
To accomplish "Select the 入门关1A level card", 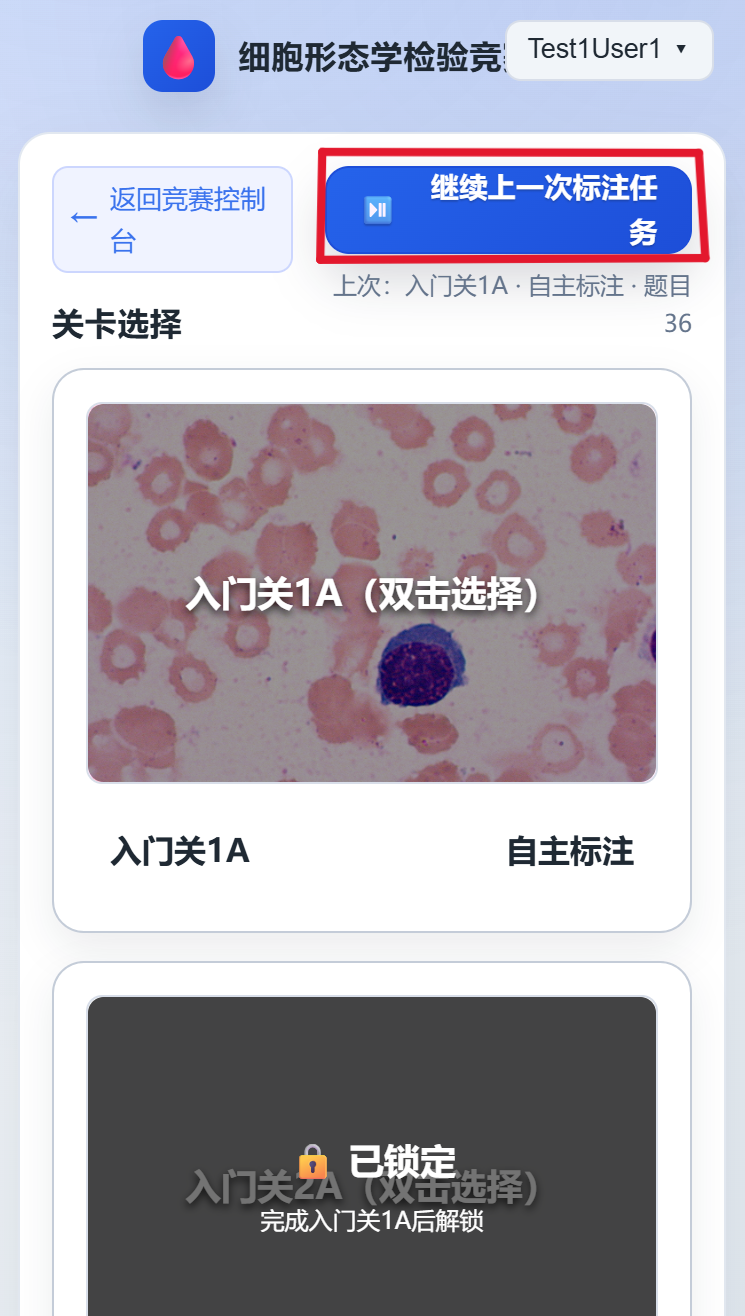I will point(372,593).
